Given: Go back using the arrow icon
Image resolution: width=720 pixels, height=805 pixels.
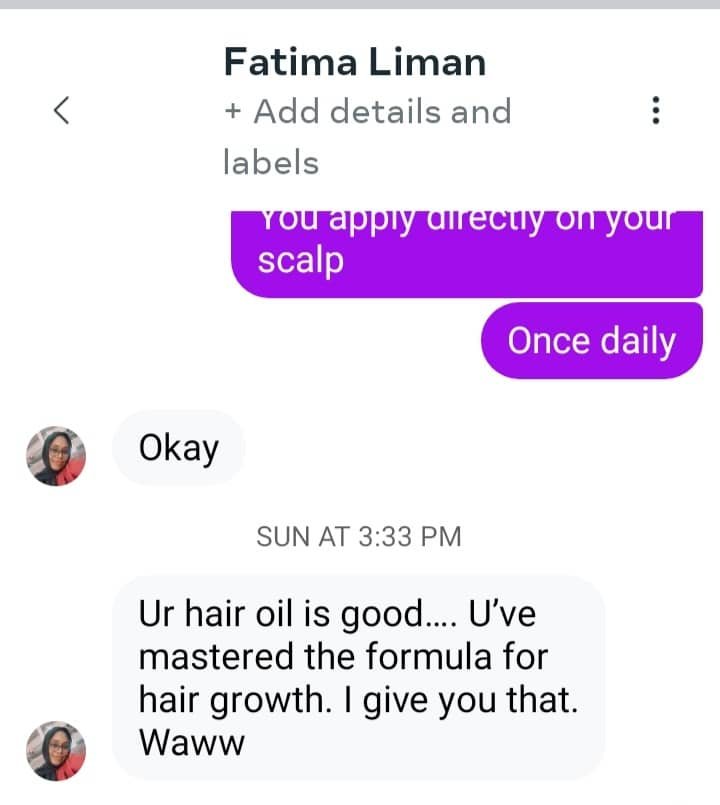Looking at the screenshot, I should tap(62, 110).
